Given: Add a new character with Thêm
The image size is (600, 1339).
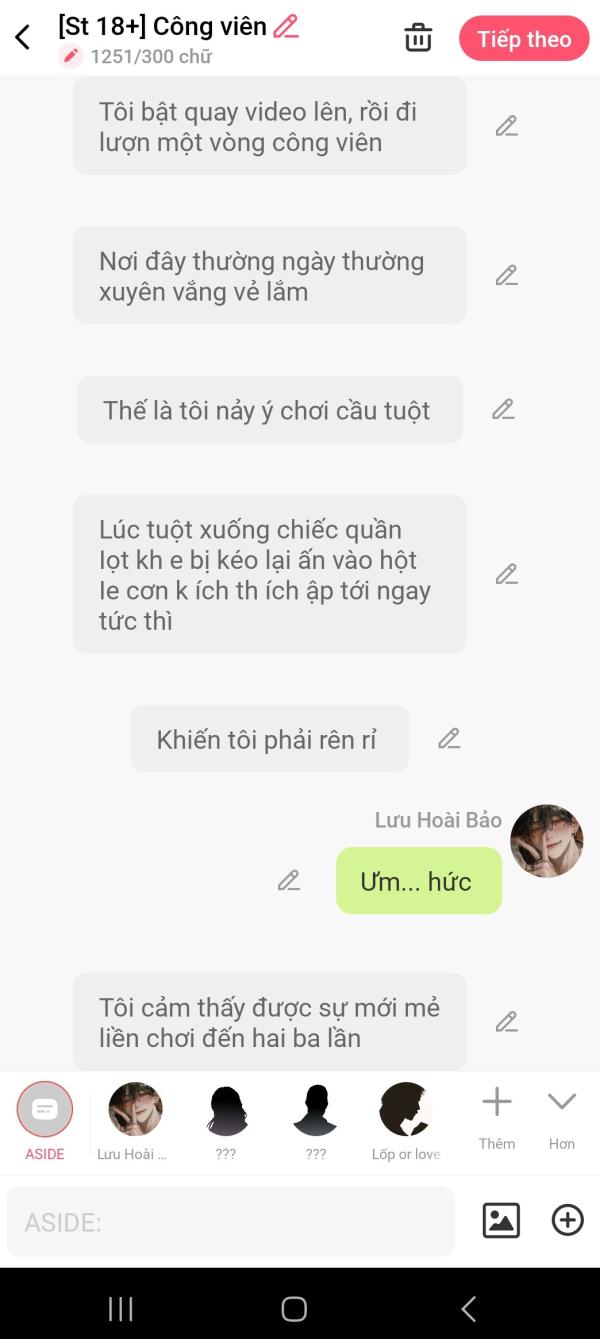Looking at the screenshot, I should point(497,1116).
